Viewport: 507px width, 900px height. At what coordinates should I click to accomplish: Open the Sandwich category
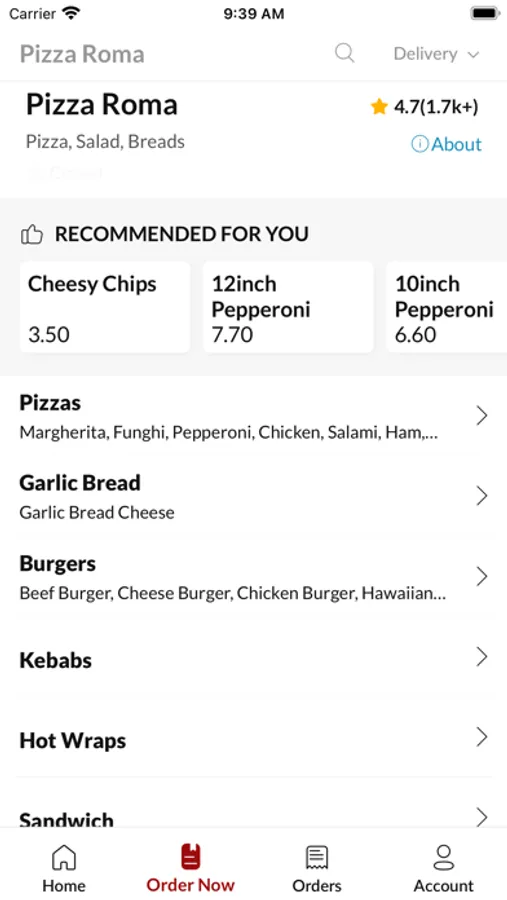(x=253, y=810)
